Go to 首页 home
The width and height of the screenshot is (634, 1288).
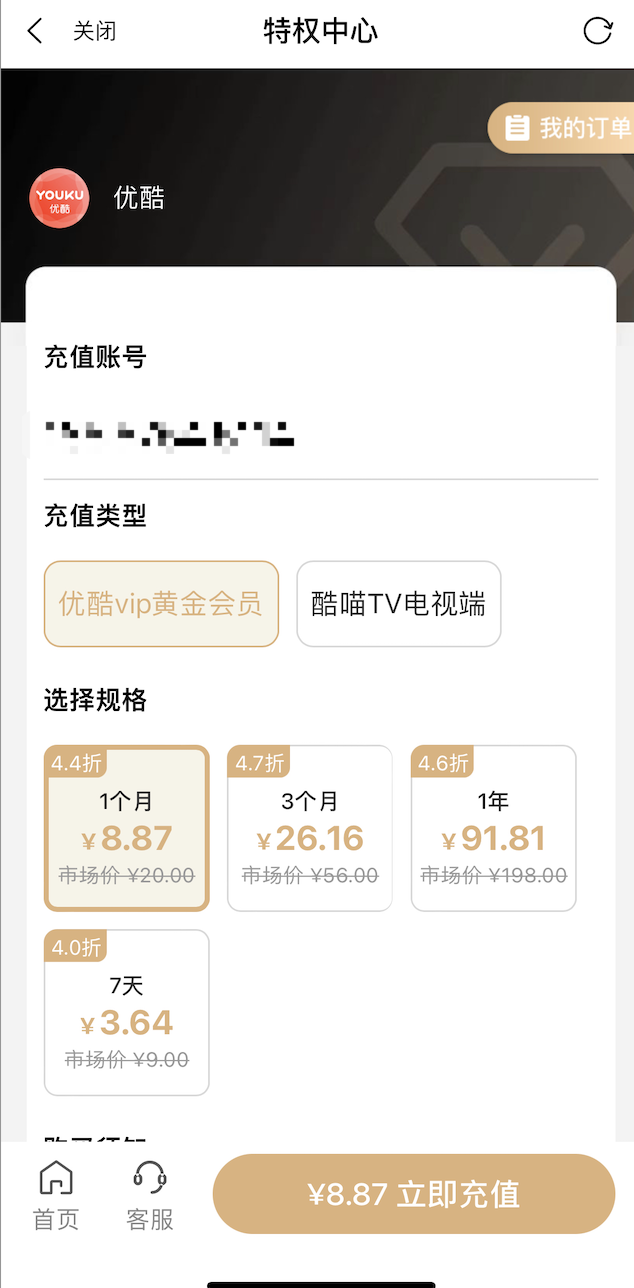(56, 1196)
